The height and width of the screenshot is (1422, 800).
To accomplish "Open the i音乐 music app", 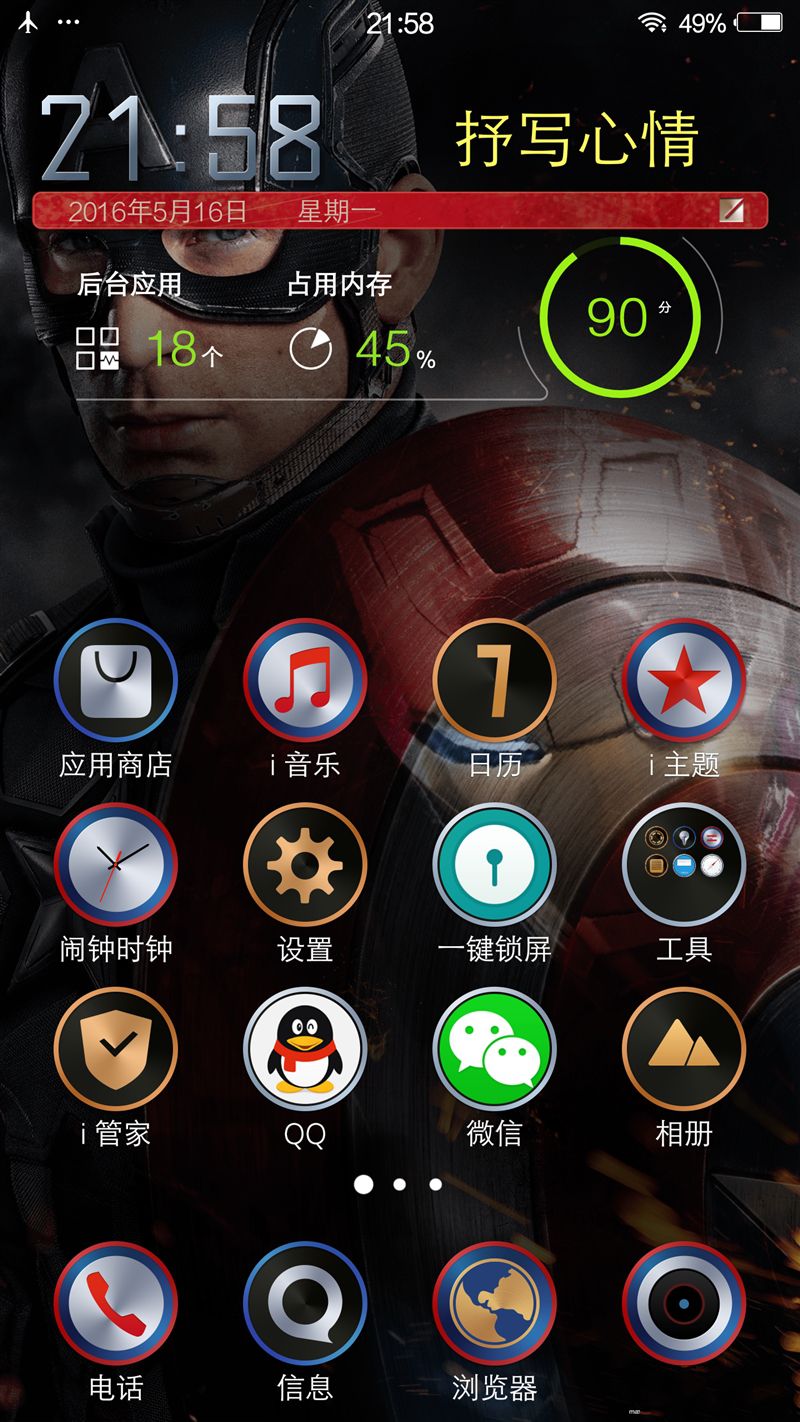I will 305,680.
